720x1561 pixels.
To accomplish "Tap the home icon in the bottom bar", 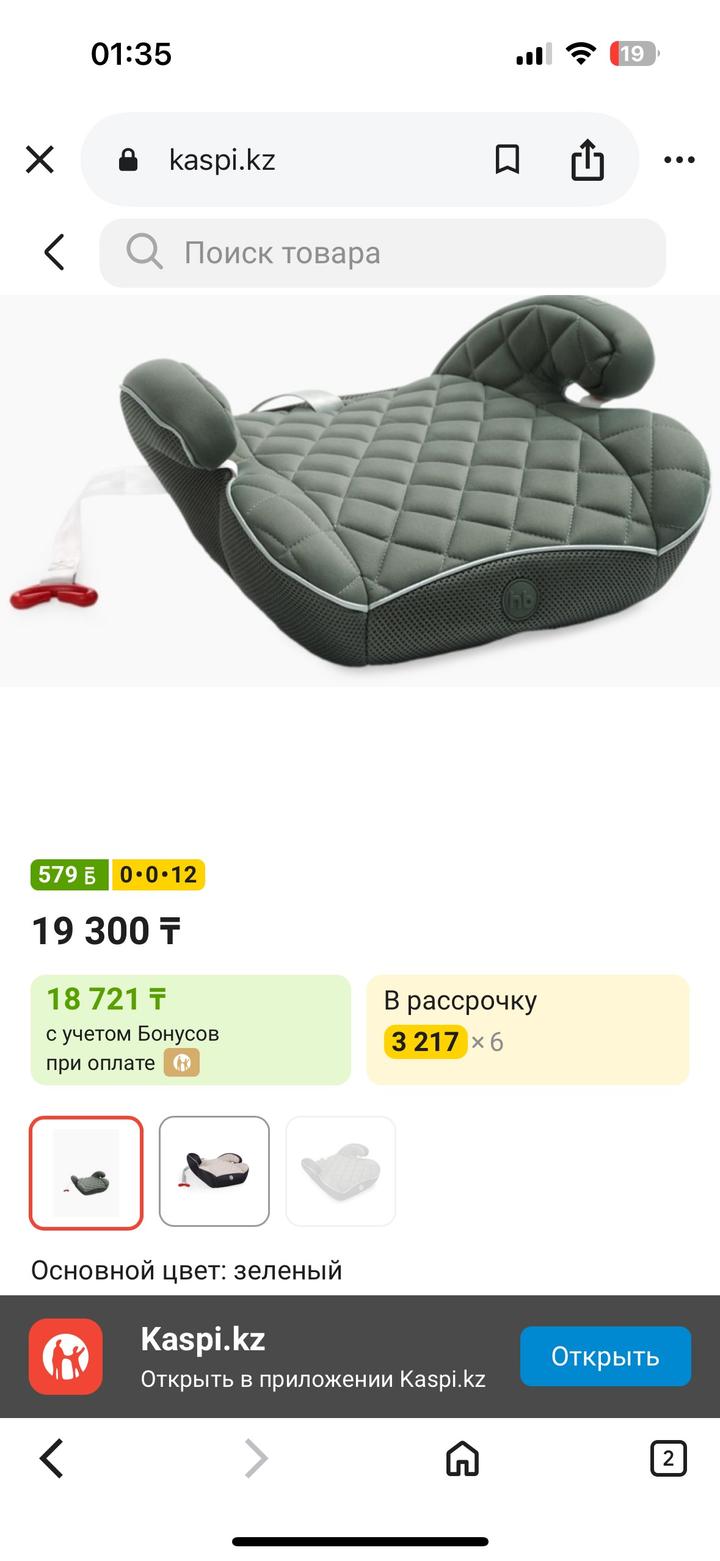I will (x=461, y=1459).
